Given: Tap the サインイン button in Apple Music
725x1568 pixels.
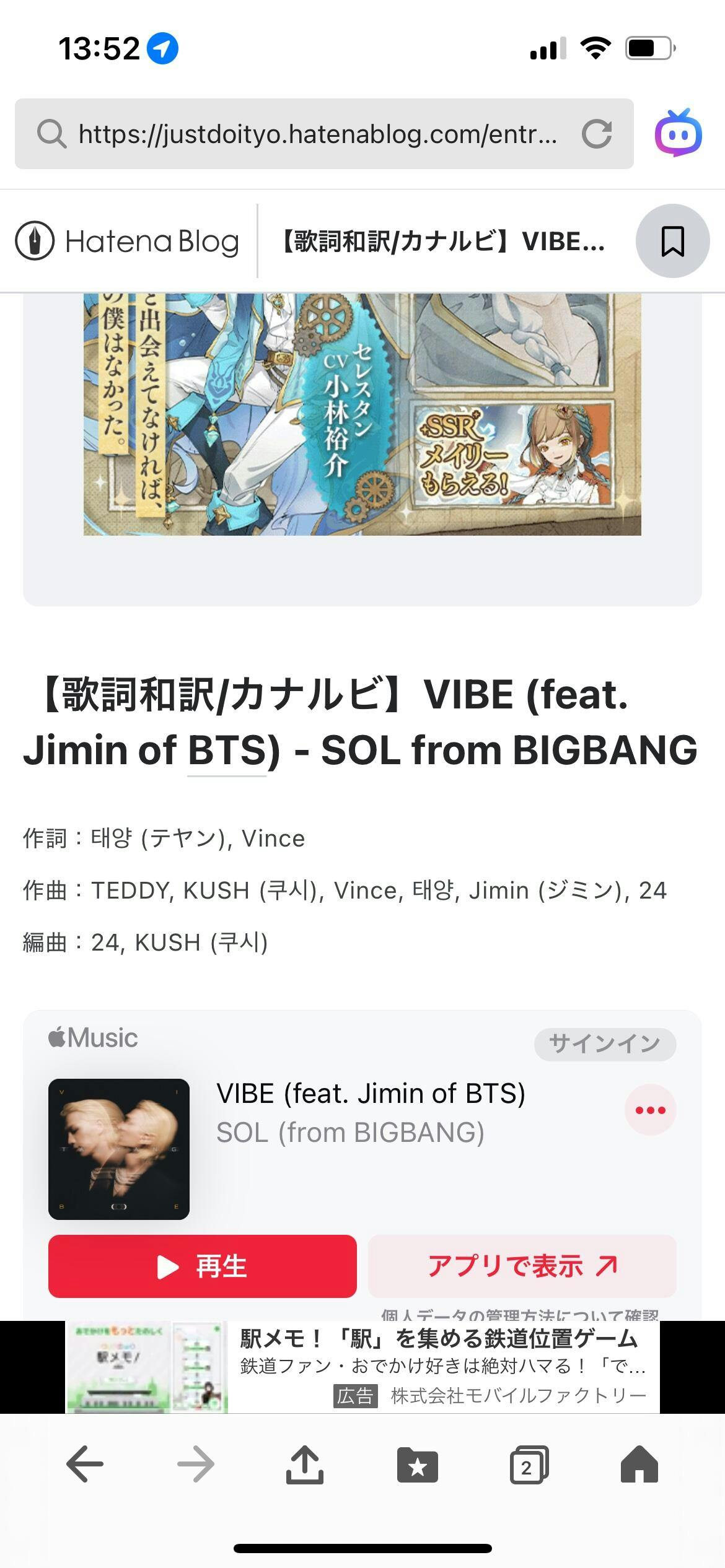Looking at the screenshot, I should click(604, 1044).
